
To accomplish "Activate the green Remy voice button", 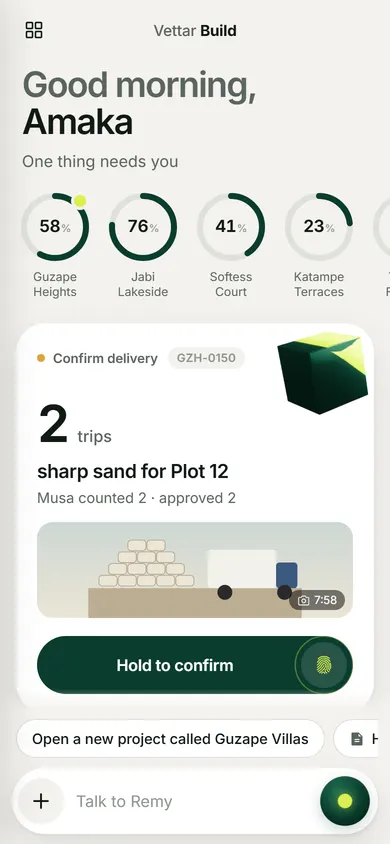I will point(345,801).
